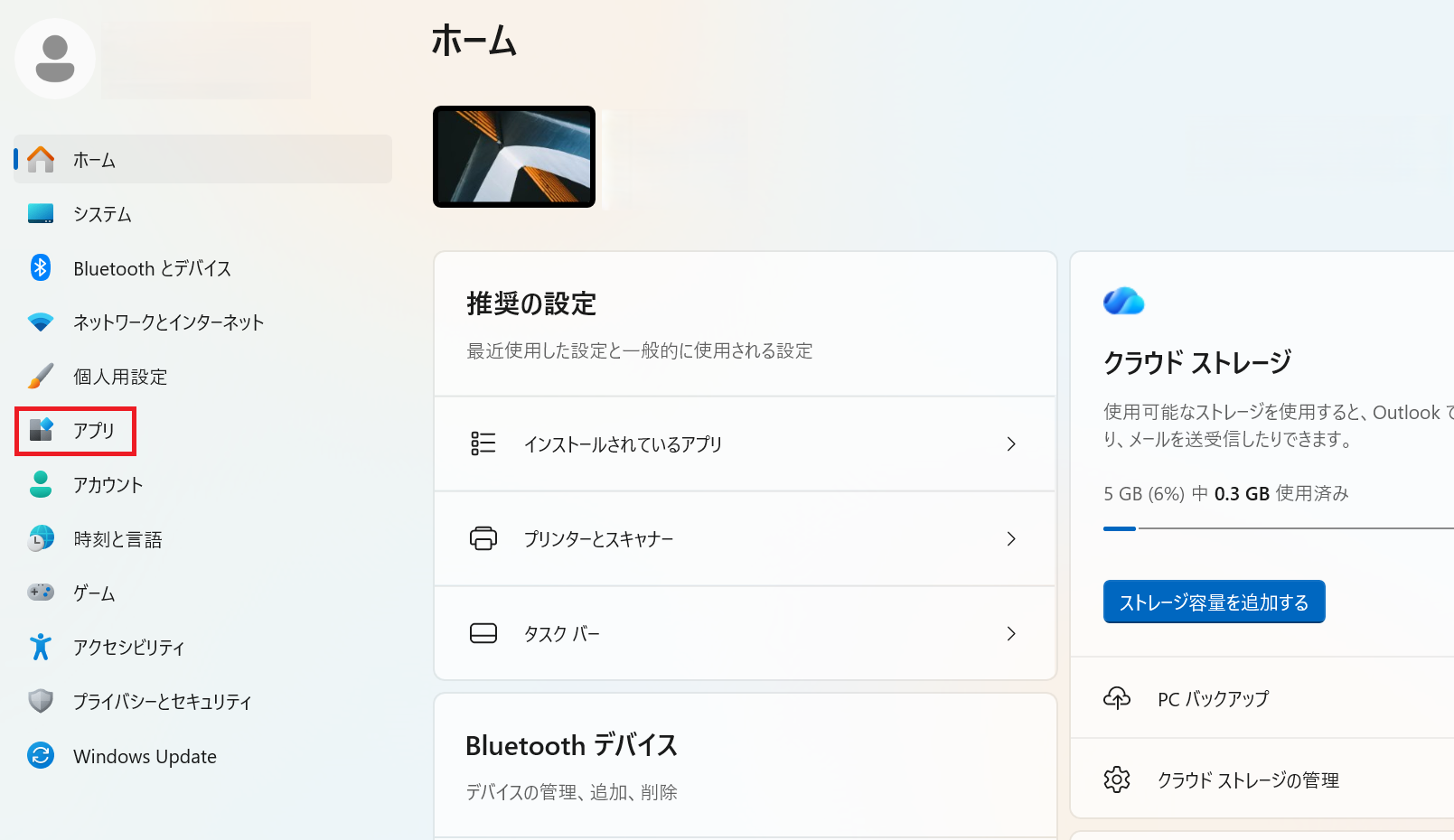Select the ホーム sidebar item
Viewport: 1454px width, 840px height.
click(x=94, y=160)
